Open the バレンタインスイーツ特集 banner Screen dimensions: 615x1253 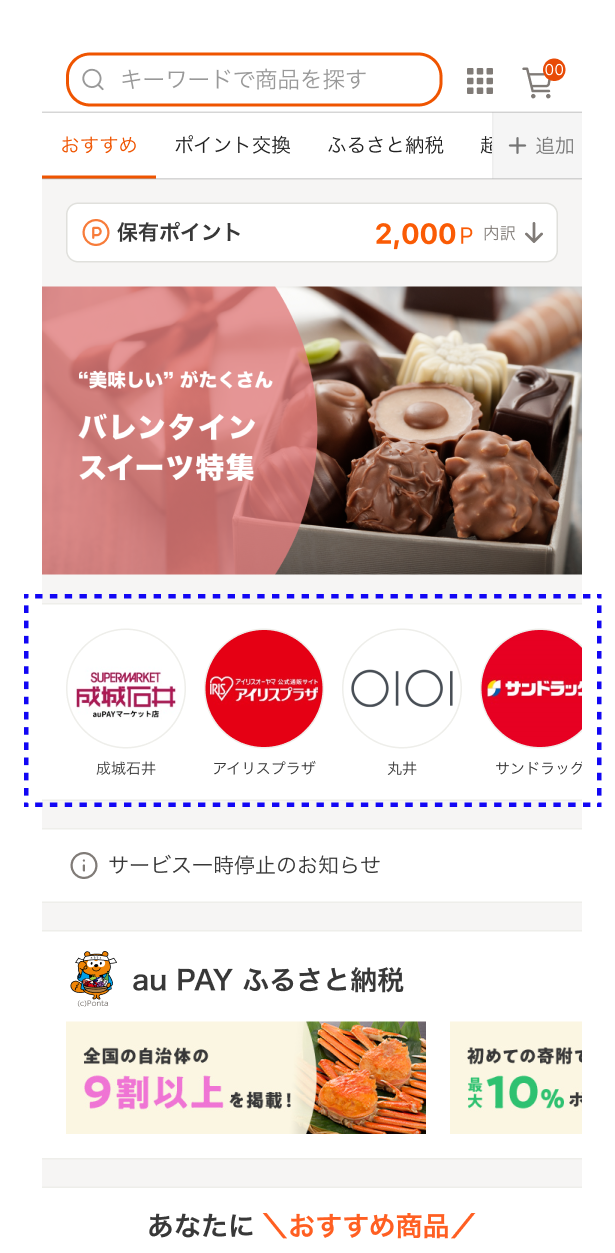point(311,430)
